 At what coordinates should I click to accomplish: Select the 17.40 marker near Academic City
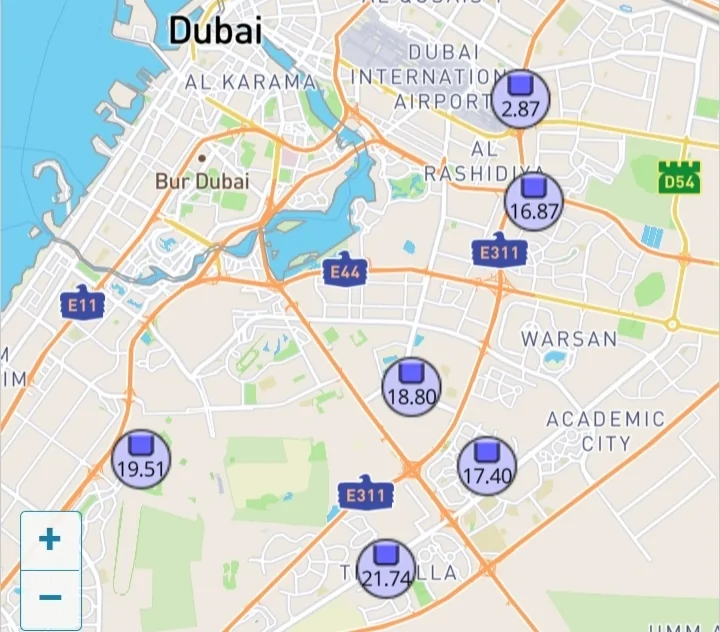[x=487, y=466]
